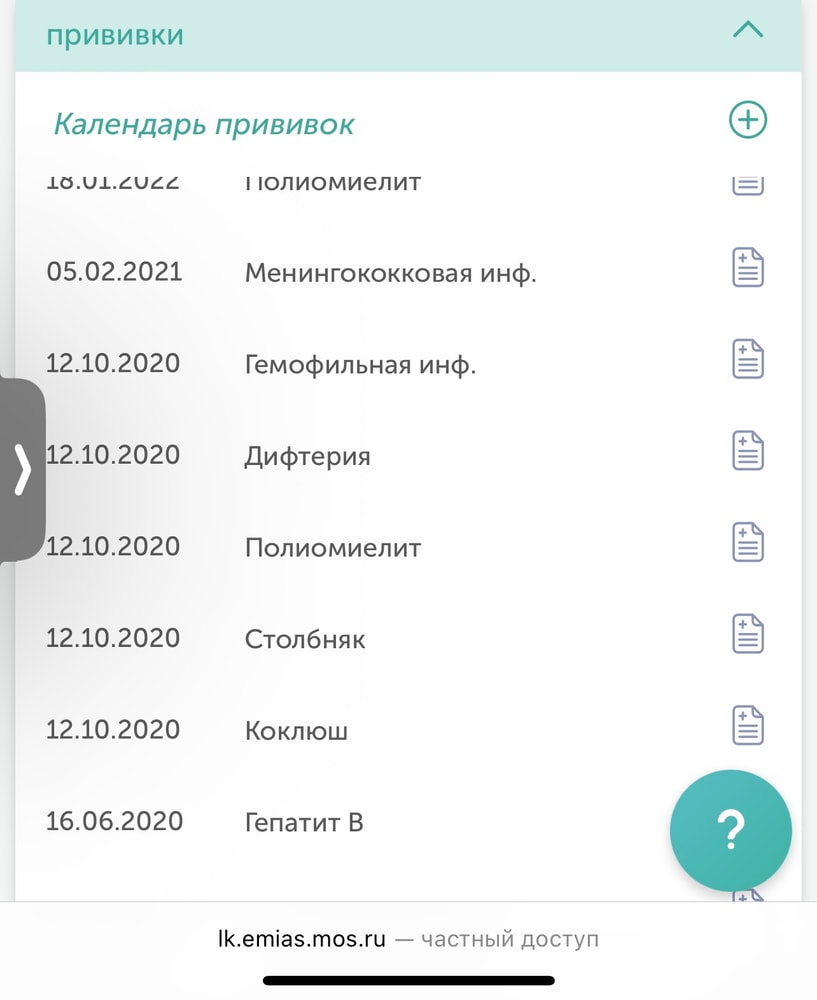Open the document icon beside Коклюш
Viewport: 817px width, 1000px height.
pos(747,724)
